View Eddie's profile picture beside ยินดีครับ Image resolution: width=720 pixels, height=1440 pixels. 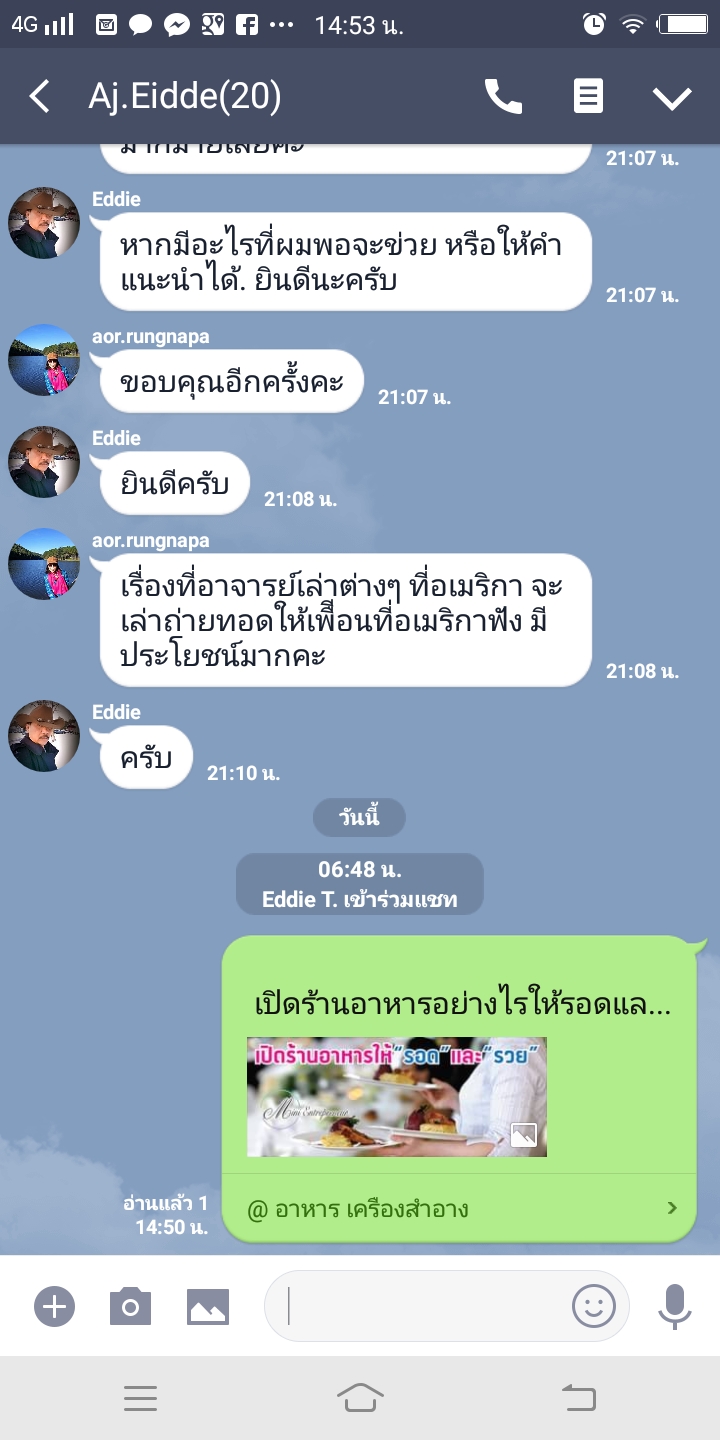pyautogui.click(x=44, y=462)
